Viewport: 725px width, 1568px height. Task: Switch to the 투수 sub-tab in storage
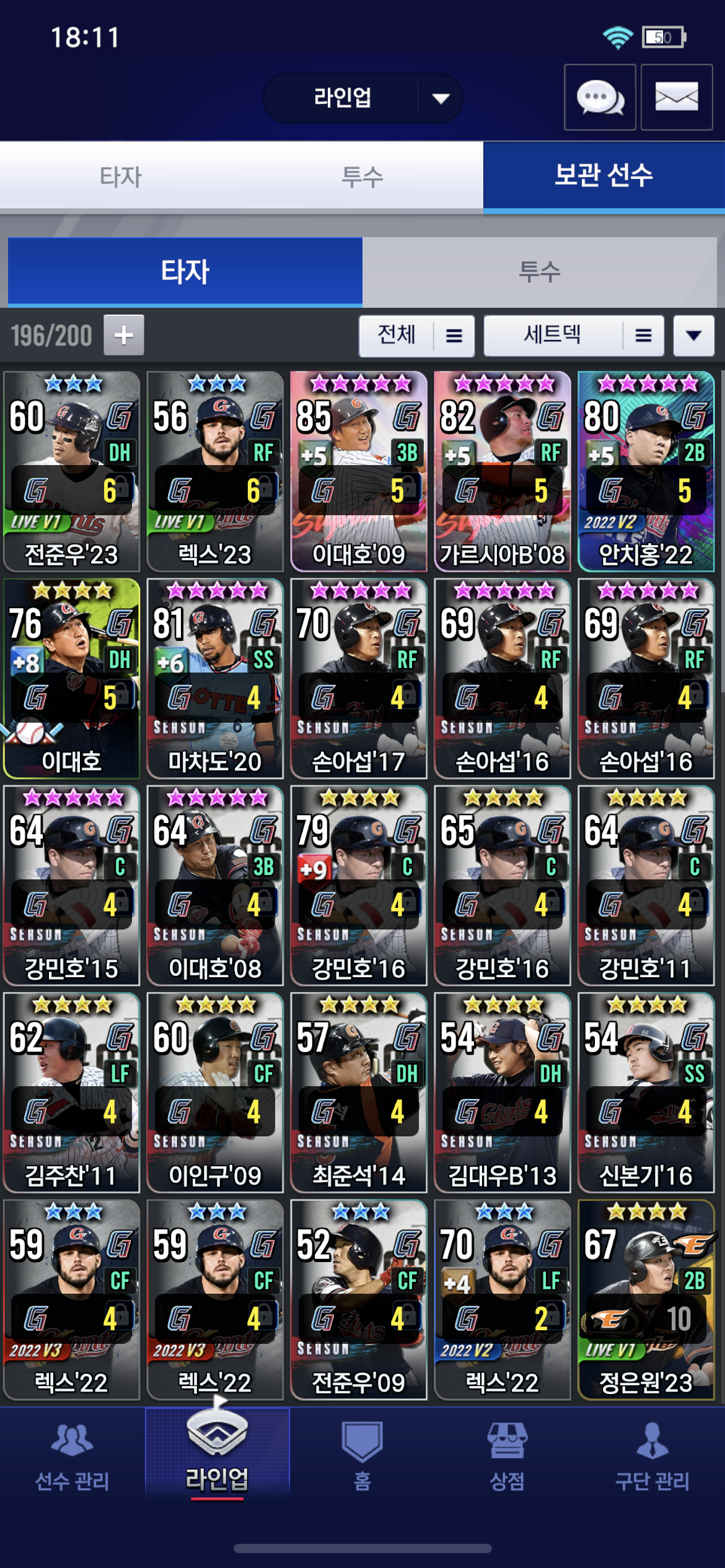tap(539, 272)
